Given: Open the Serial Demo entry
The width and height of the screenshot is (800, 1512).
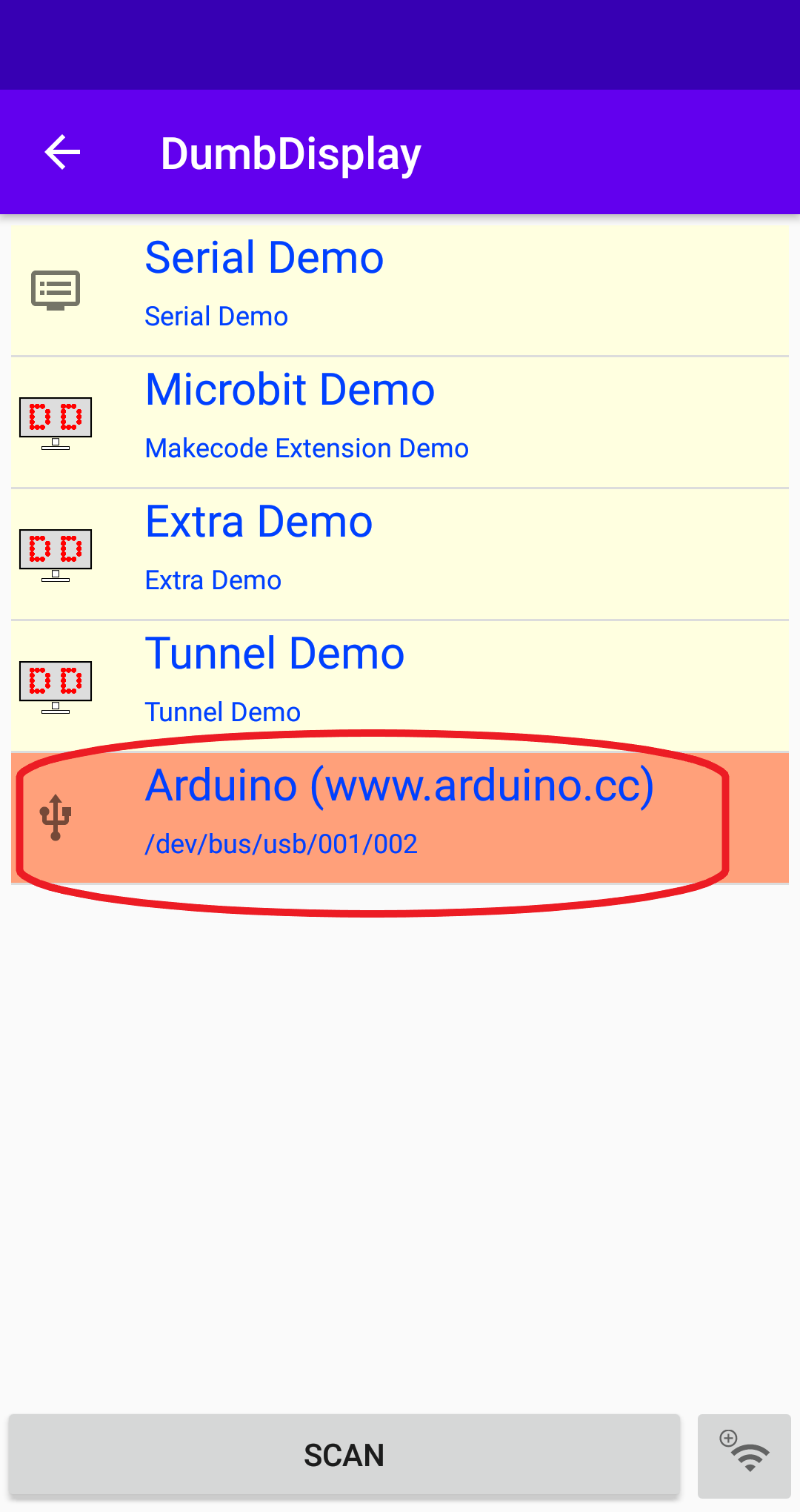Looking at the screenshot, I should 400,289.
